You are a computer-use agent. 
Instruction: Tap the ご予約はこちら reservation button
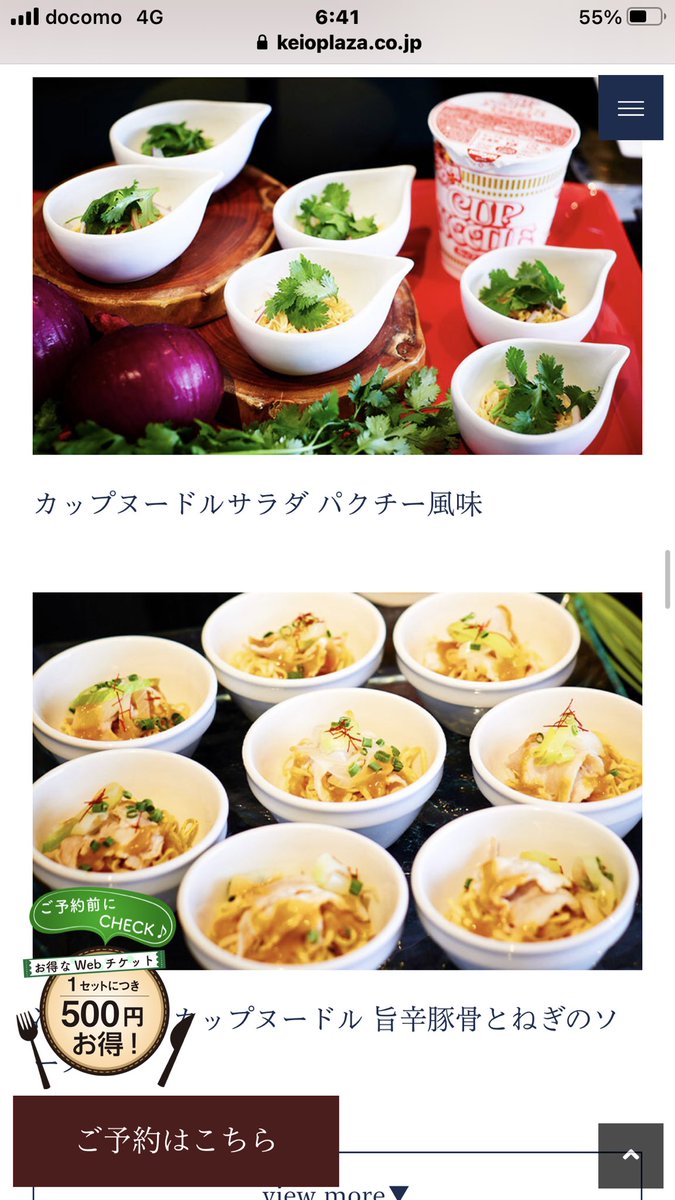point(176,1140)
